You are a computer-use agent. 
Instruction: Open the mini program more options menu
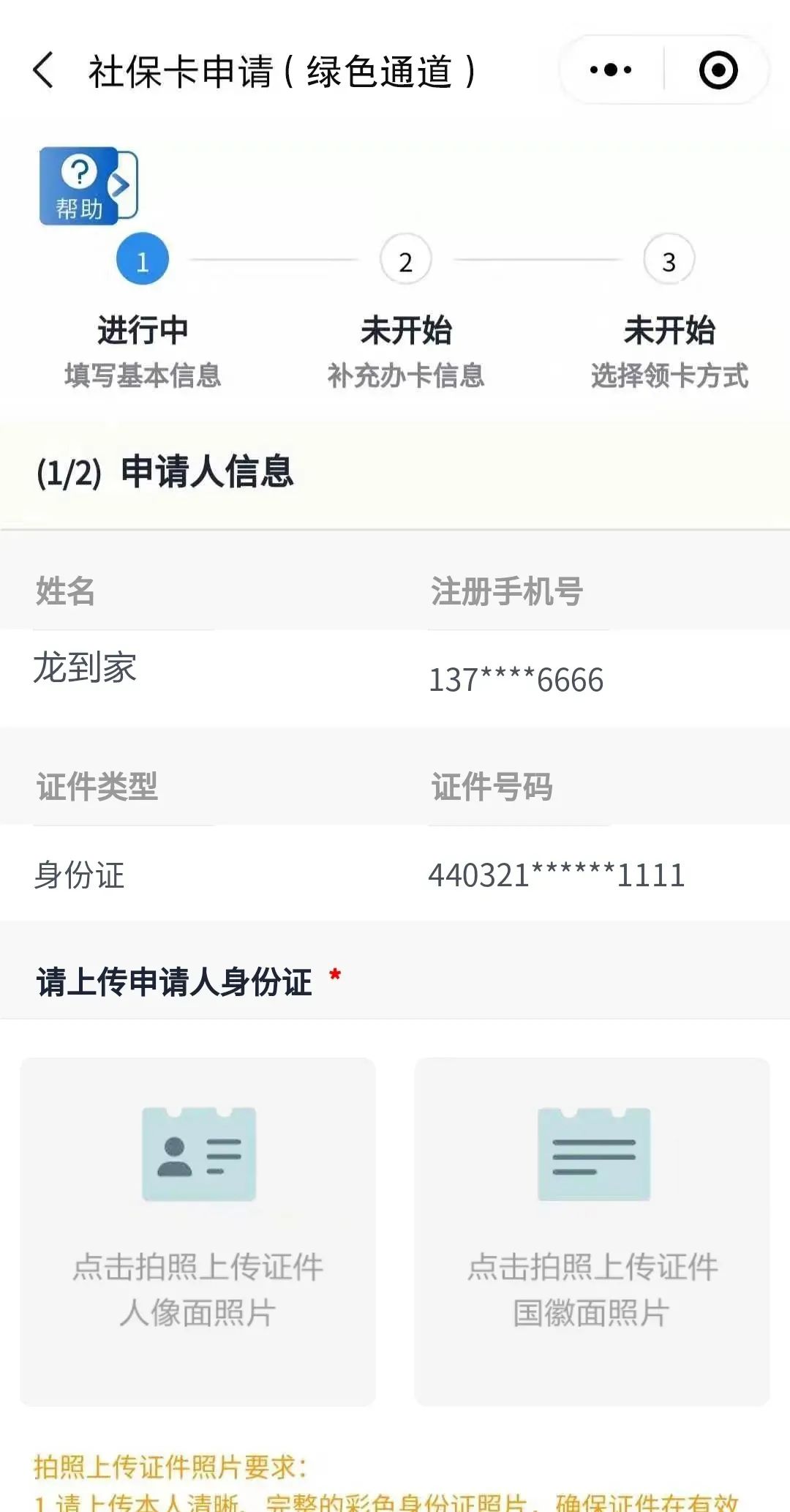[611, 71]
